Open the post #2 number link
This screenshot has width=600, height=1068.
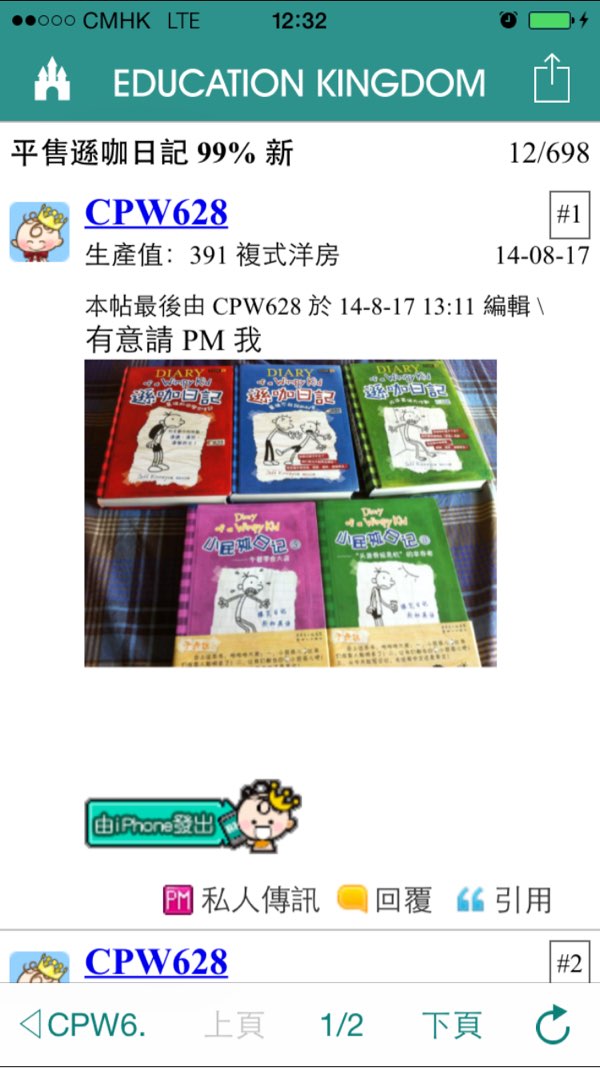[x=569, y=963]
